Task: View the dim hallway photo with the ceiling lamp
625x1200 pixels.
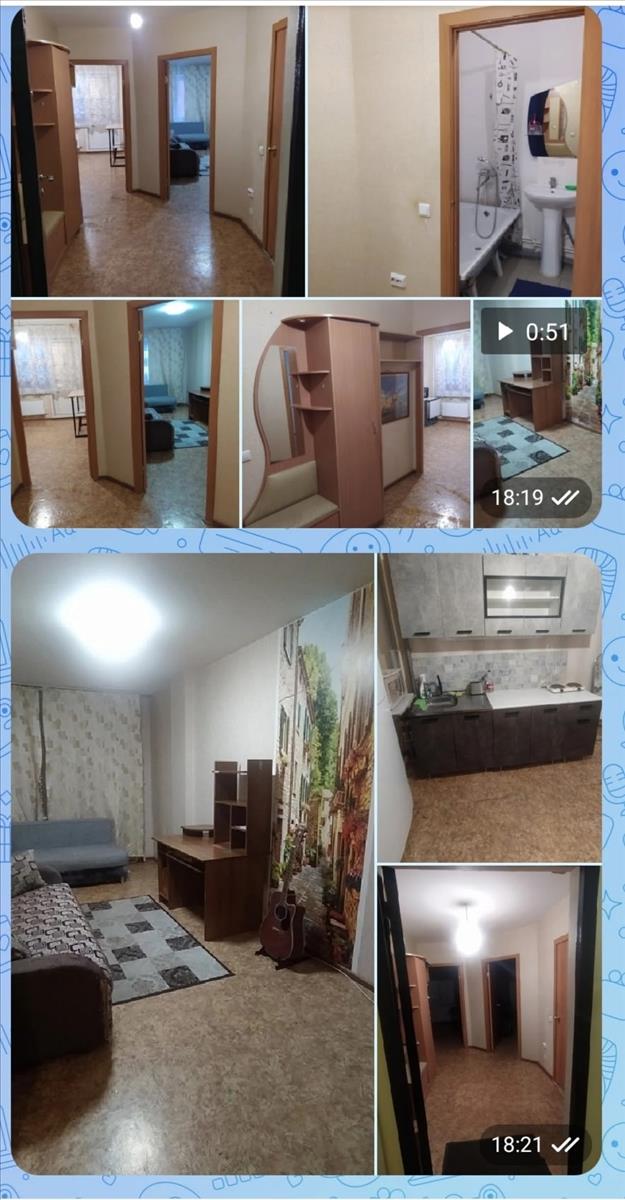Action: coord(488,1018)
